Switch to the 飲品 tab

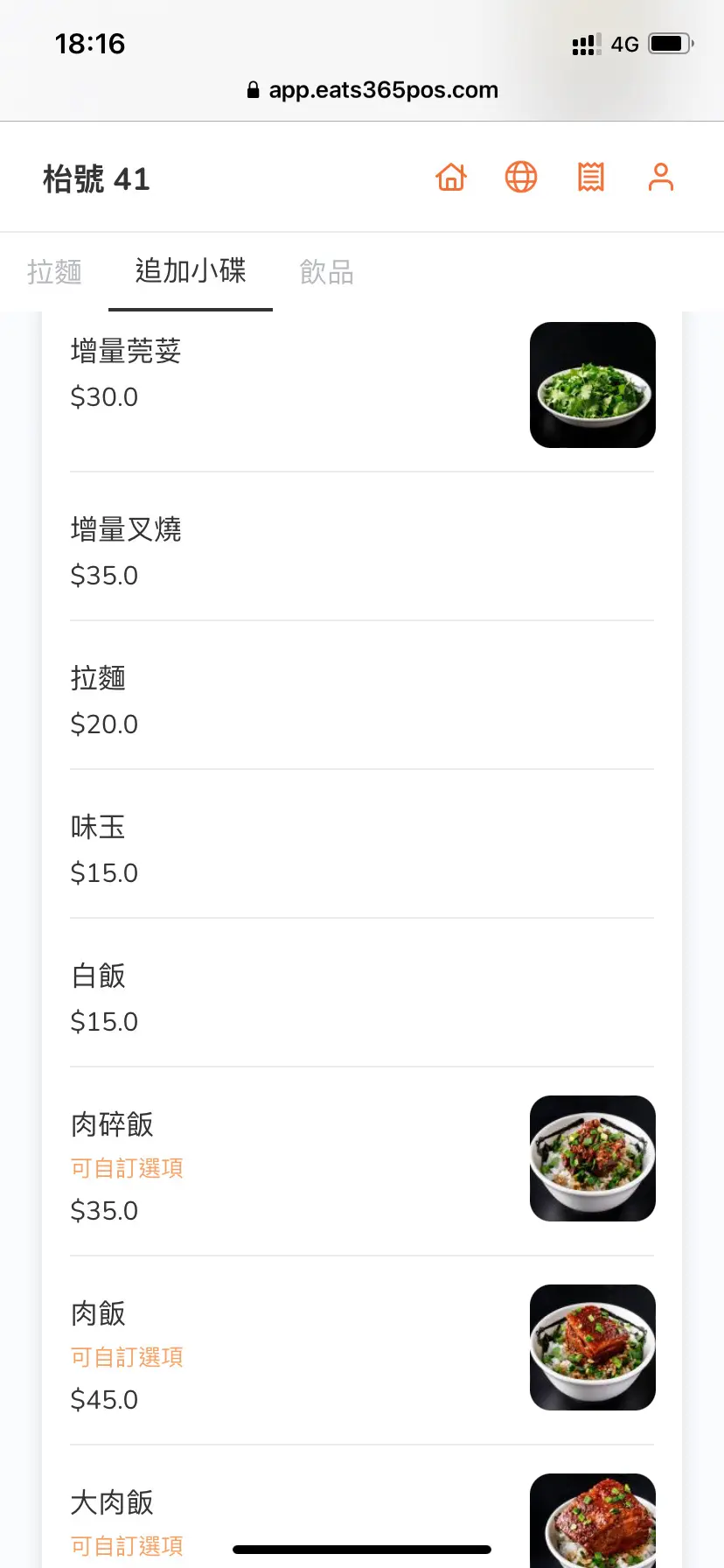pos(326,272)
